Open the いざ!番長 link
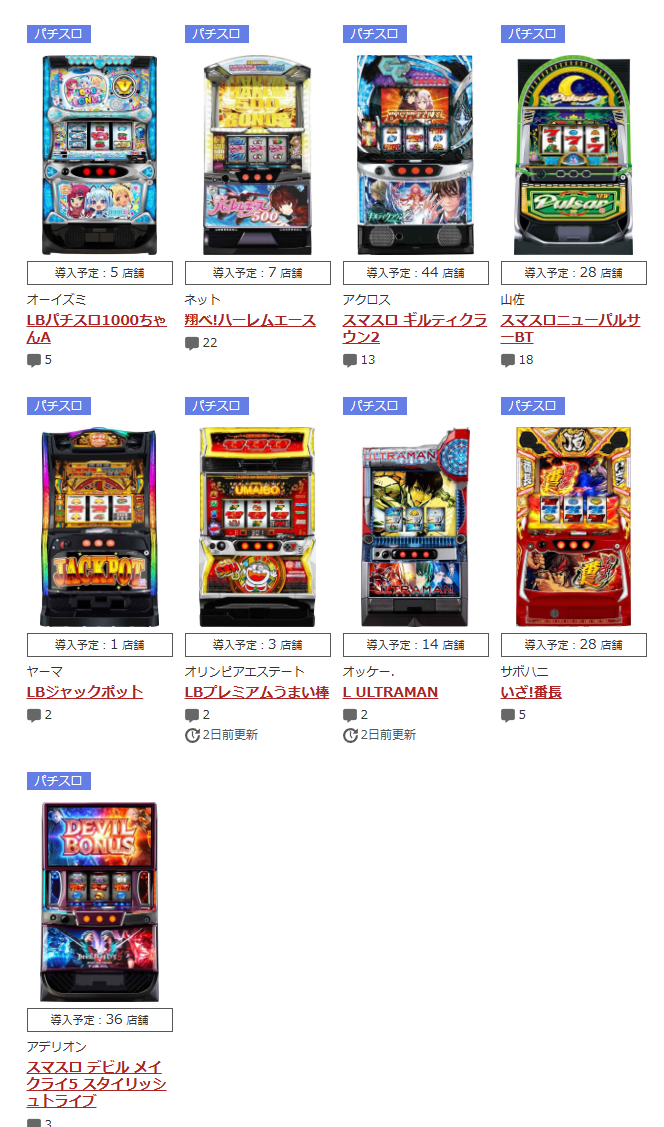Screen dimensions: 664x1127 (x=531, y=692)
